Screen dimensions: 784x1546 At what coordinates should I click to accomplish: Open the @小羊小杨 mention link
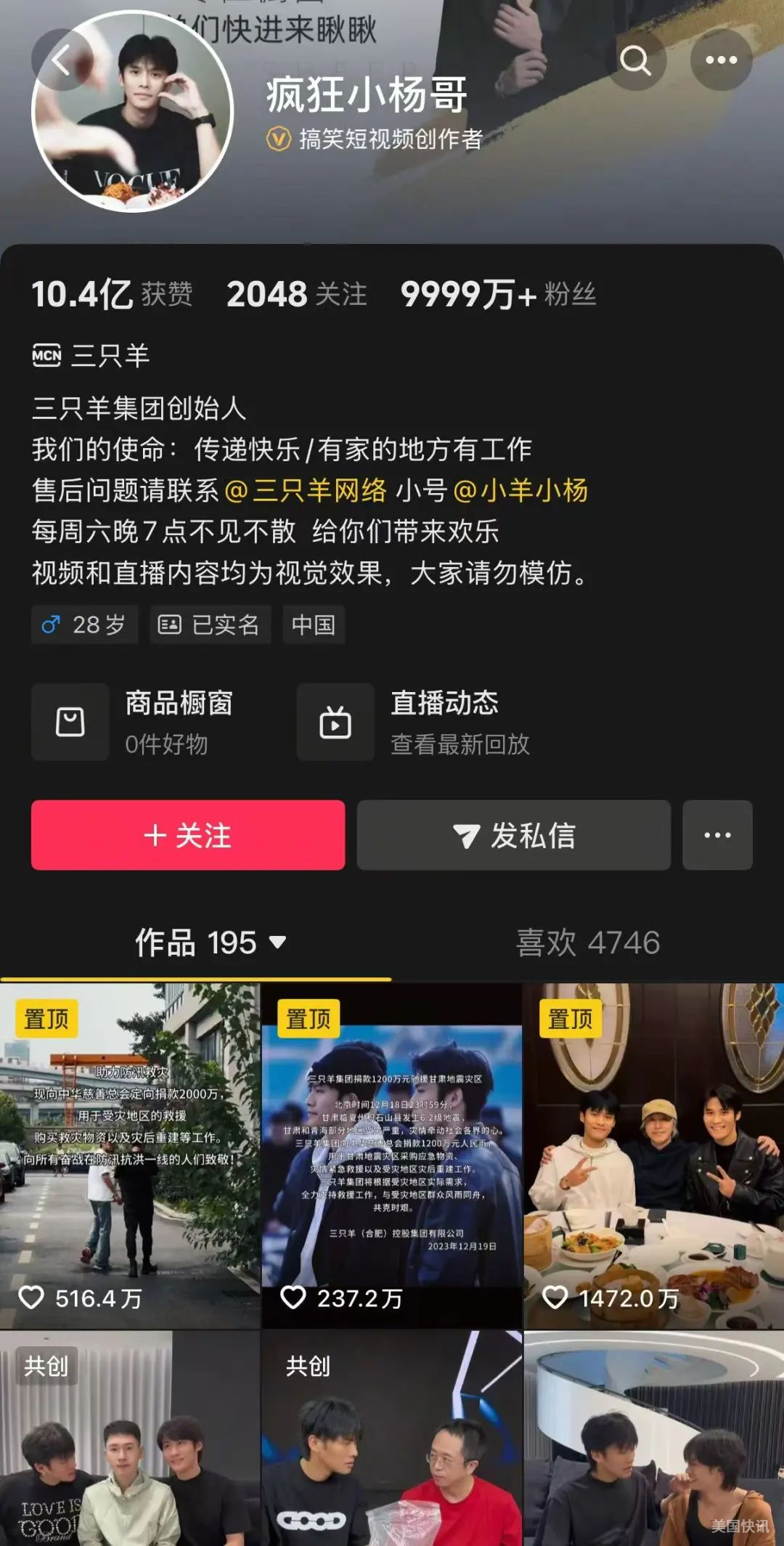[520, 491]
